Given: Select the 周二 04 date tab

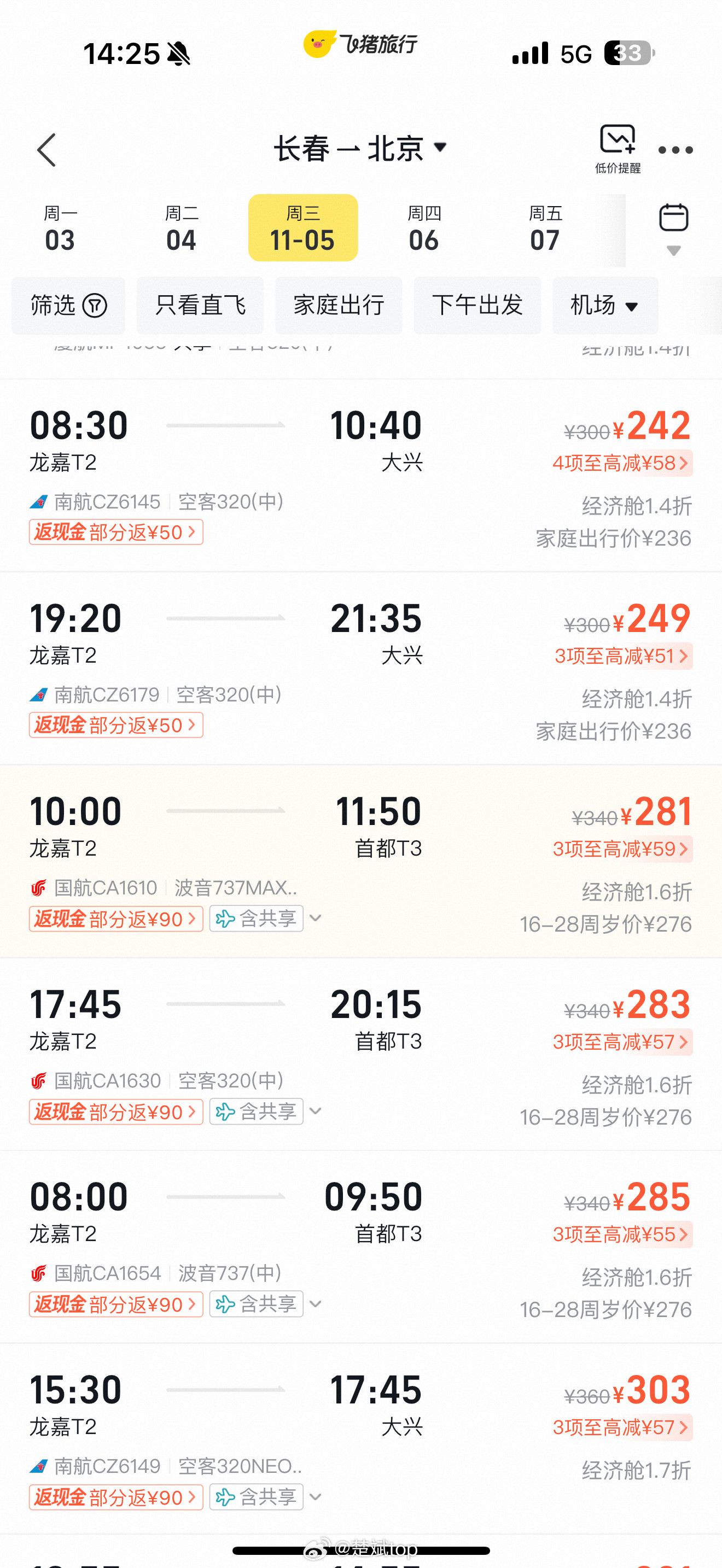Looking at the screenshot, I should [181, 227].
